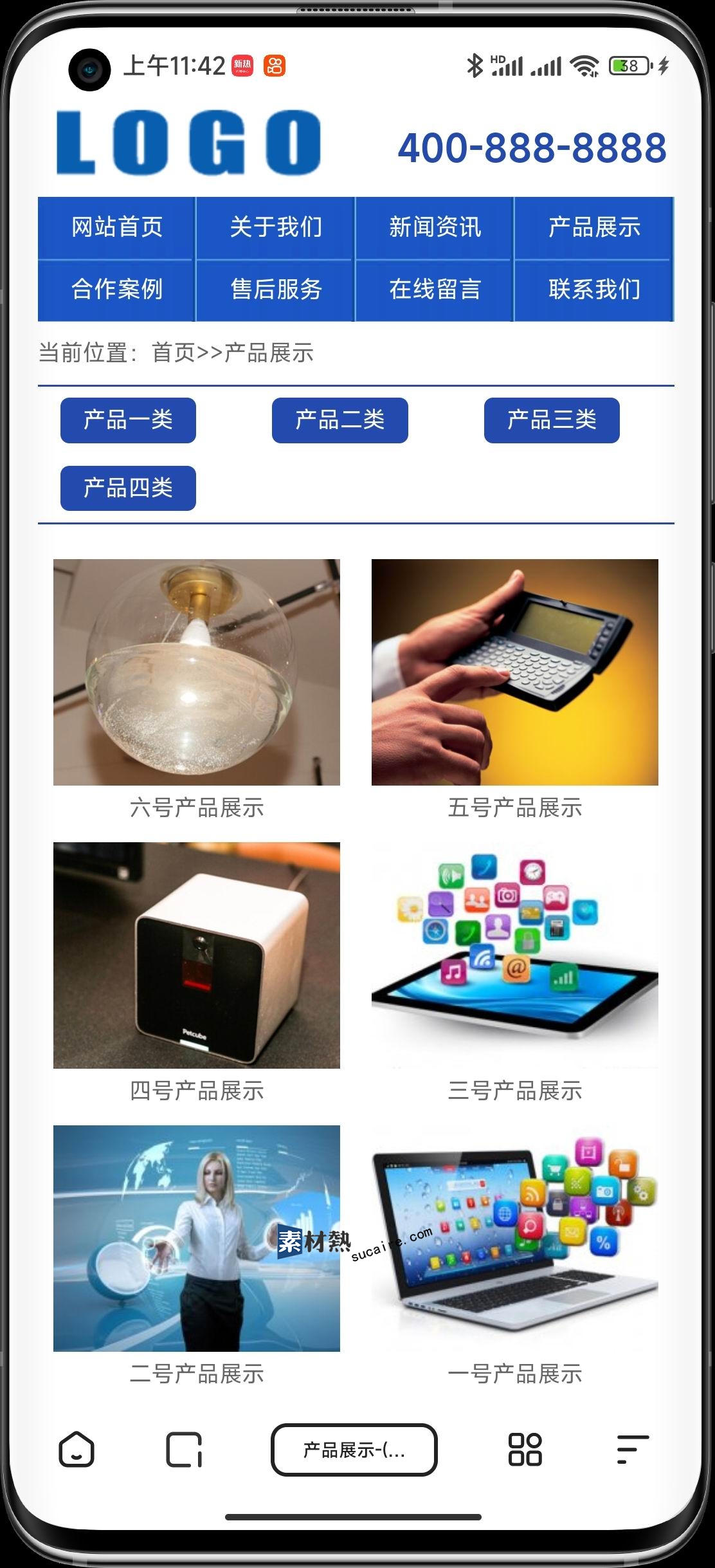
Task: Select 合作案例 in the navigation menu
Action: pos(116,290)
